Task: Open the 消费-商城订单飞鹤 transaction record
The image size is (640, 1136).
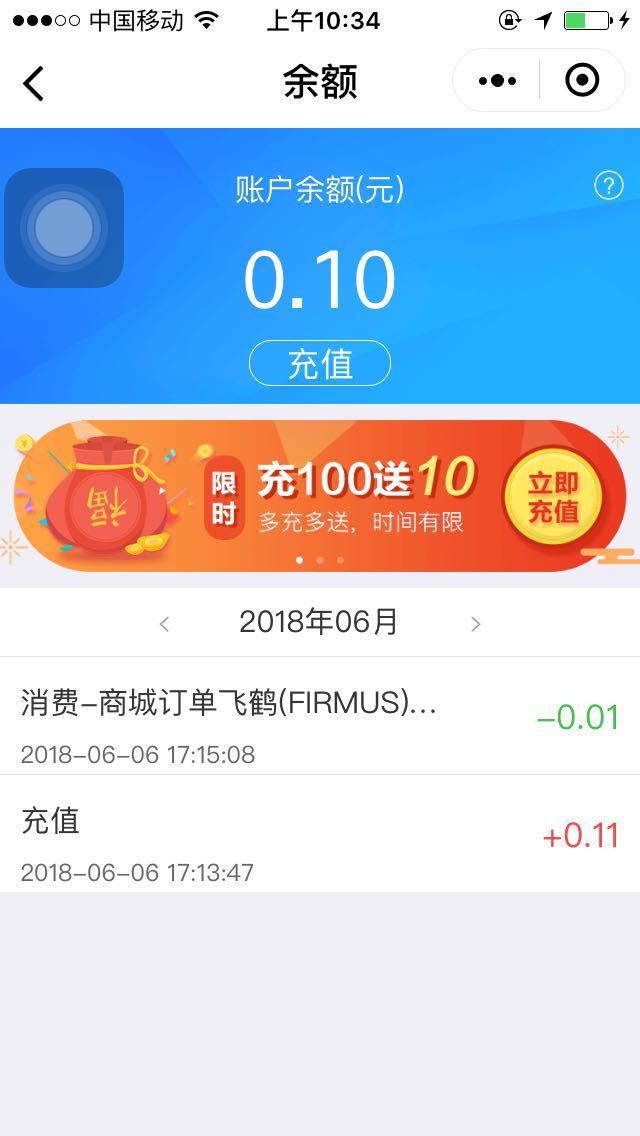Action: coord(320,716)
